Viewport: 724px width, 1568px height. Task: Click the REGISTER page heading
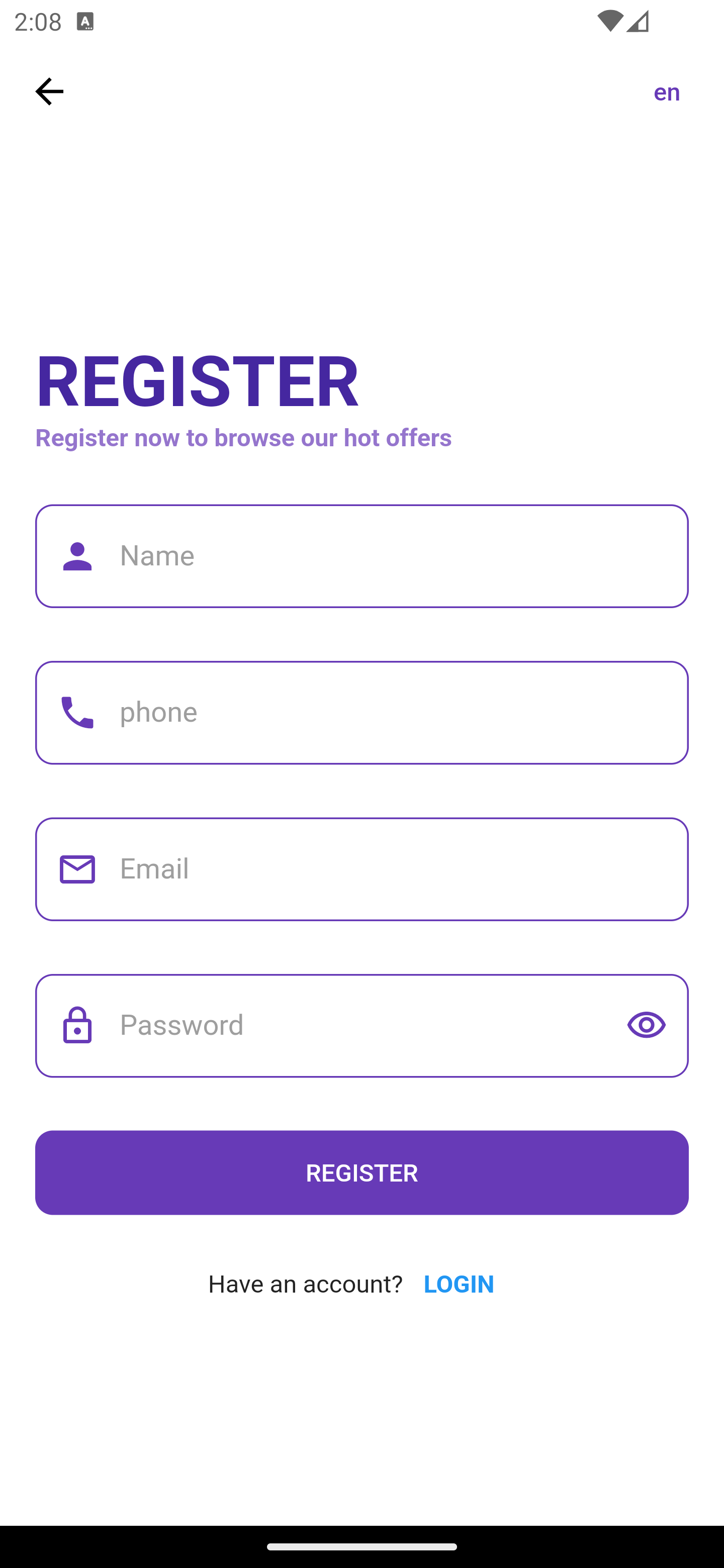pos(198,381)
